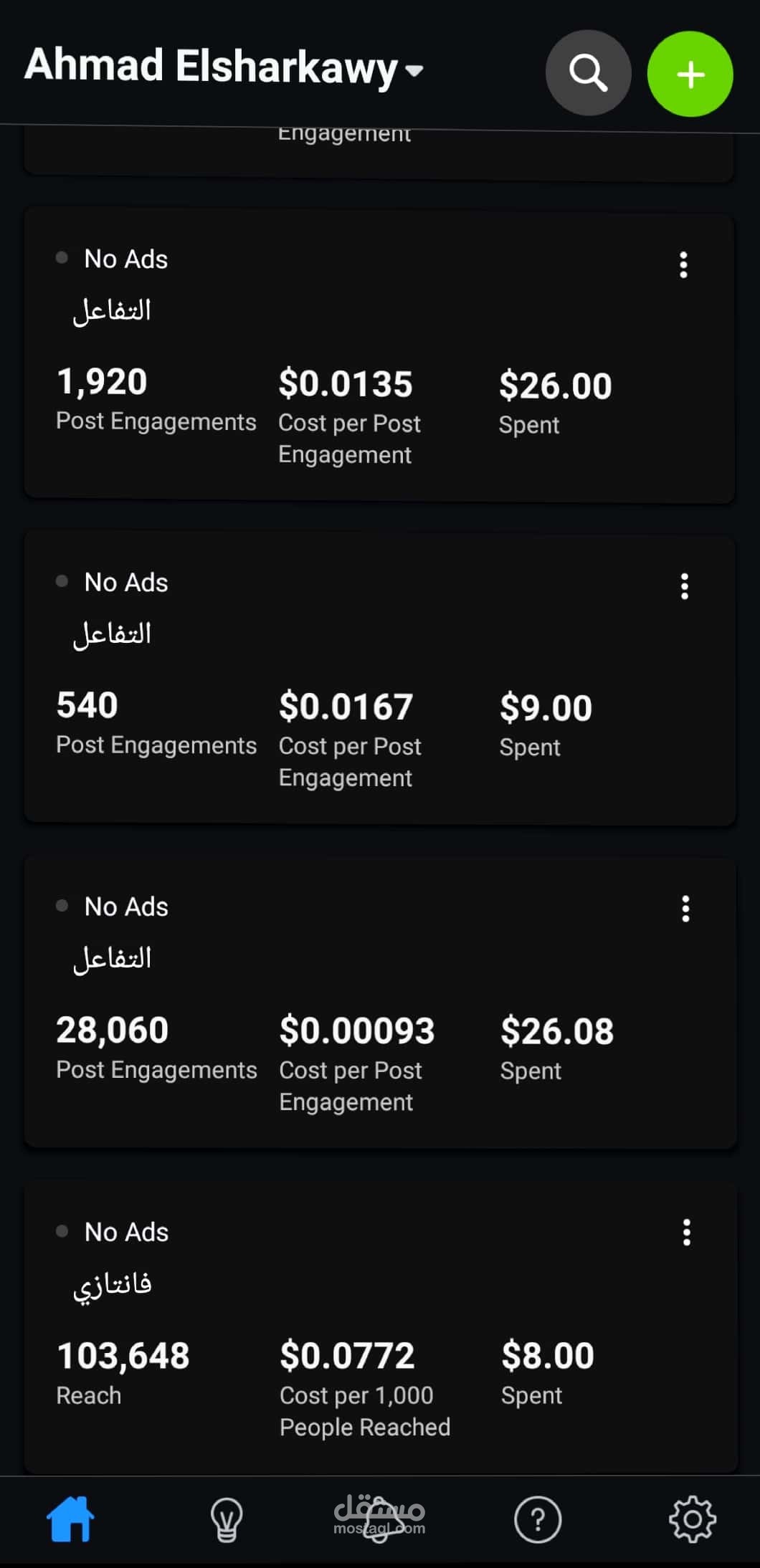
Task: Open overflow menu for 1,920 Post Engagements card
Action: pos(683,265)
